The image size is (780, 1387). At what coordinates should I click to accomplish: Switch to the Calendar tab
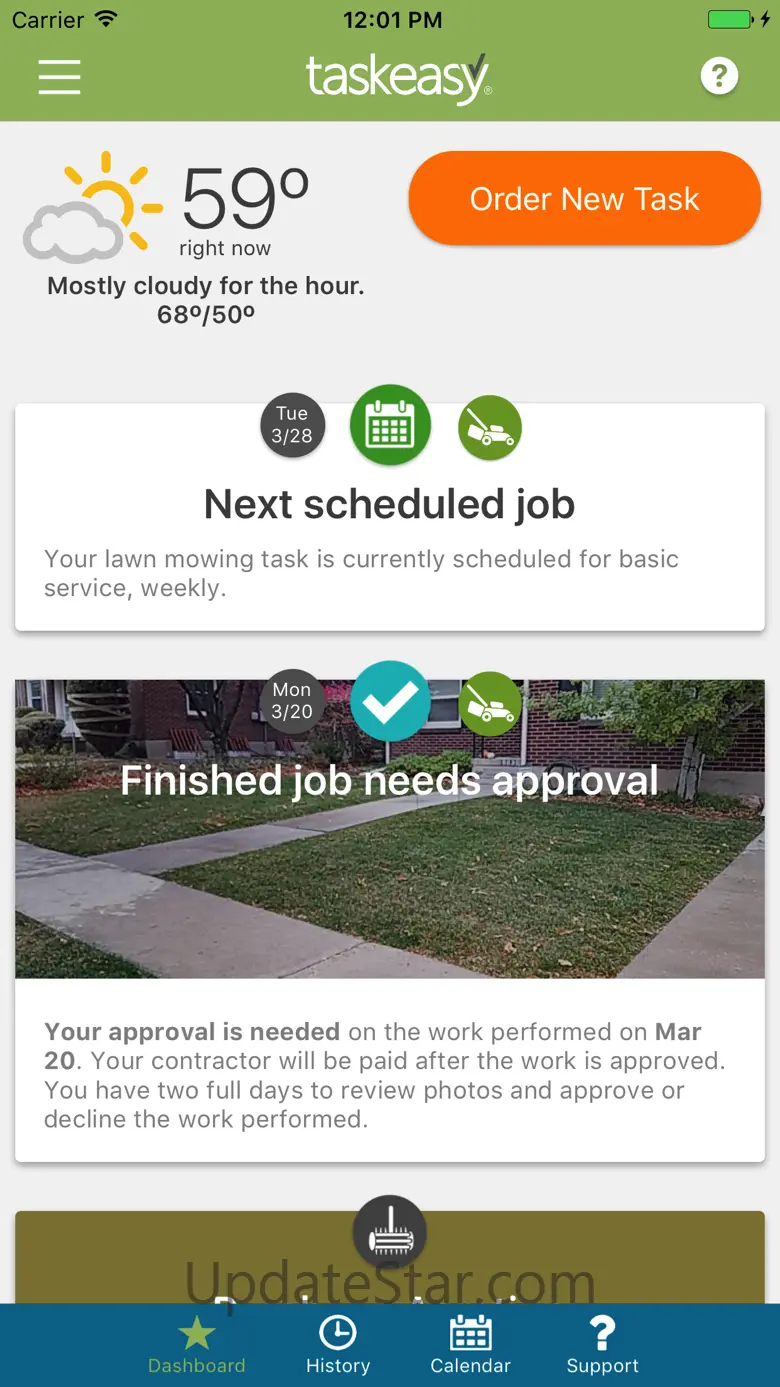[470, 1345]
